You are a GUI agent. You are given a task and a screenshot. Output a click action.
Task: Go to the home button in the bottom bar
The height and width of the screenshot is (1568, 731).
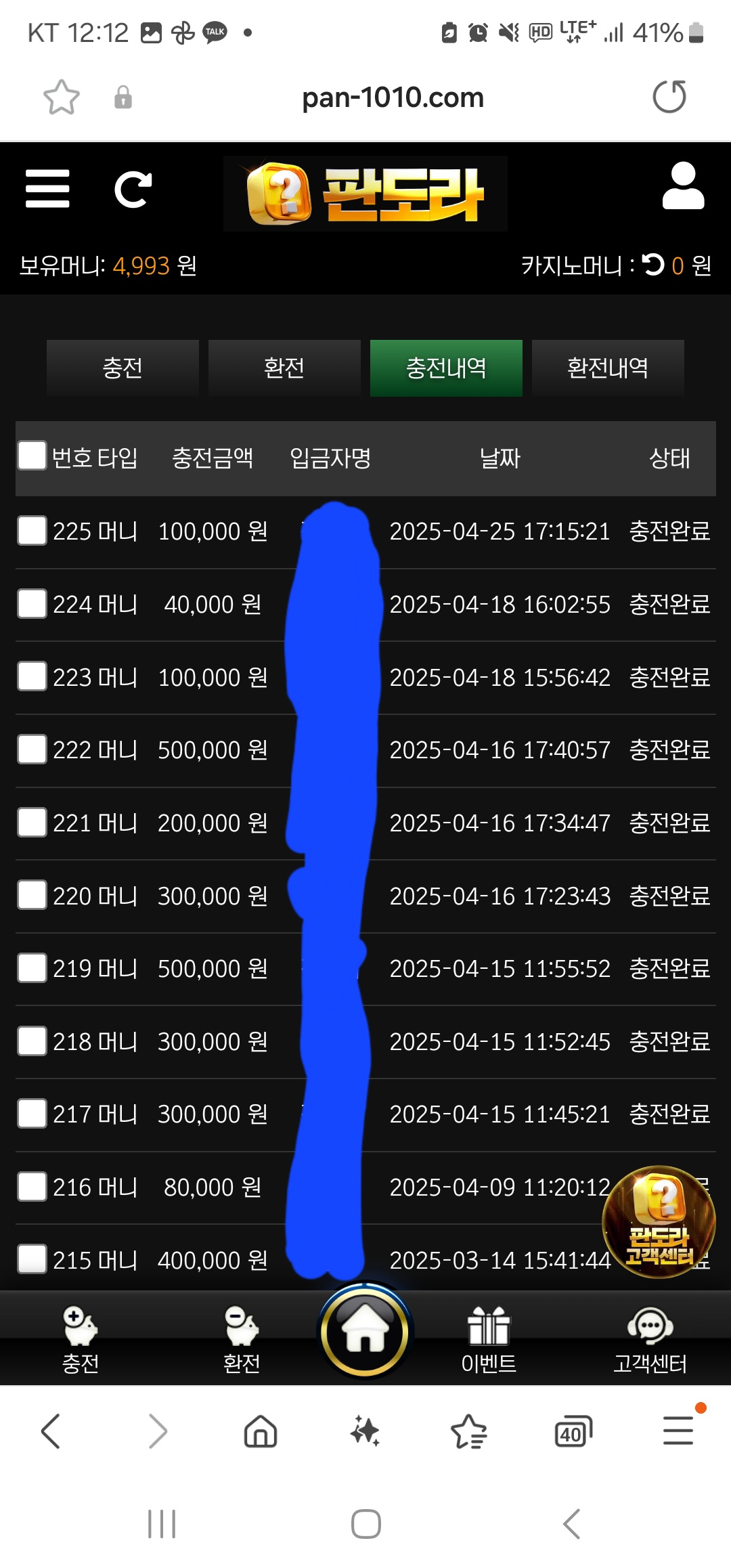coord(365,1331)
